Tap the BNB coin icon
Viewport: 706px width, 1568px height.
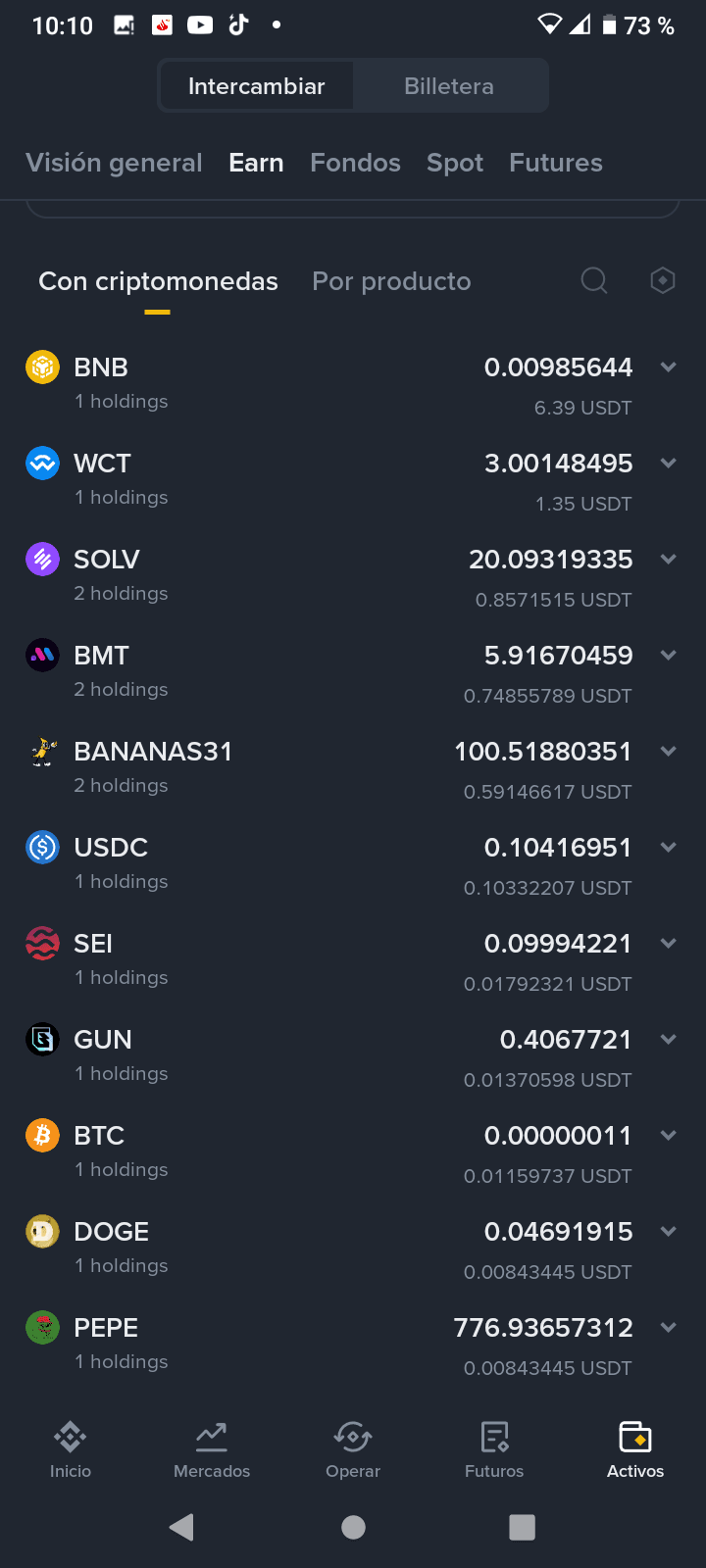click(x=42, y=367)
